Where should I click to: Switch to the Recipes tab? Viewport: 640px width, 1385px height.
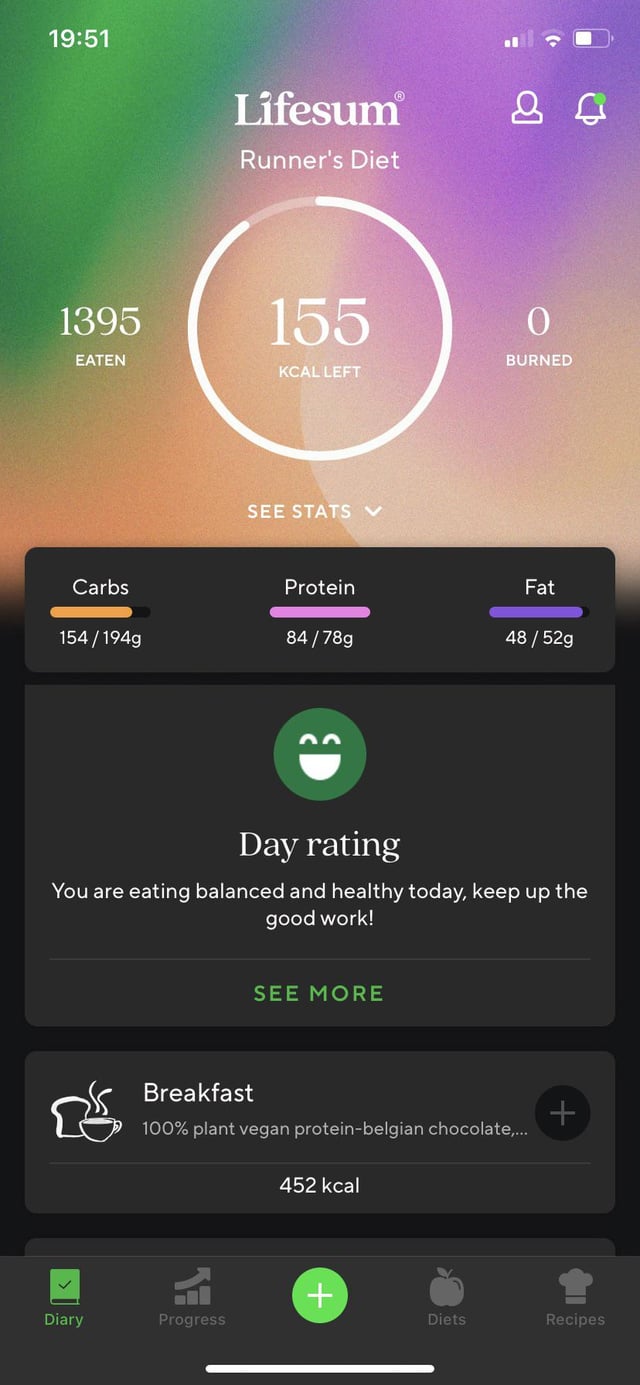click(x=575, y=1297)
